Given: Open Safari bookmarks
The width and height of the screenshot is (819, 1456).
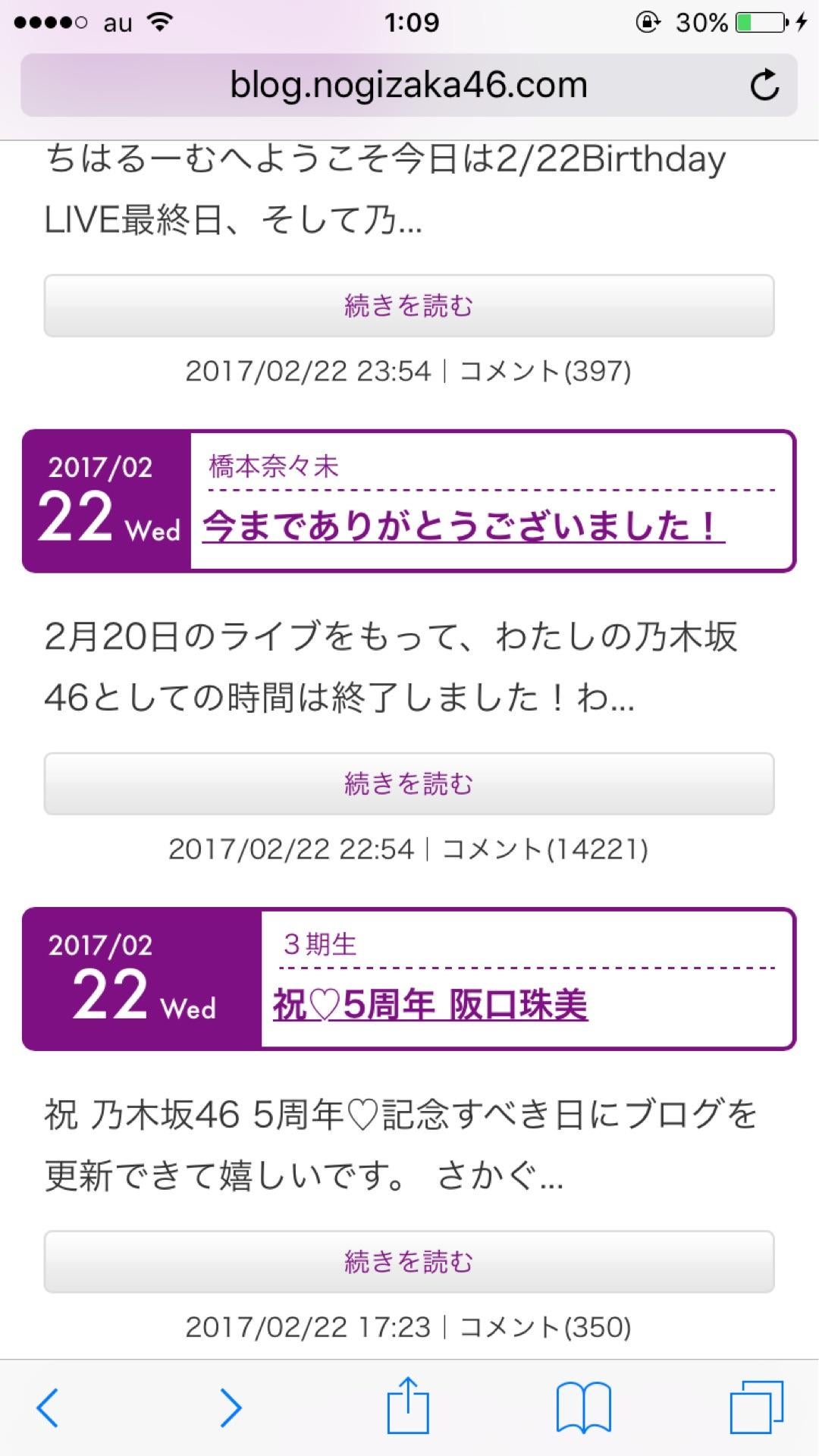Looking at the screenshot, I should point(583,1407).
